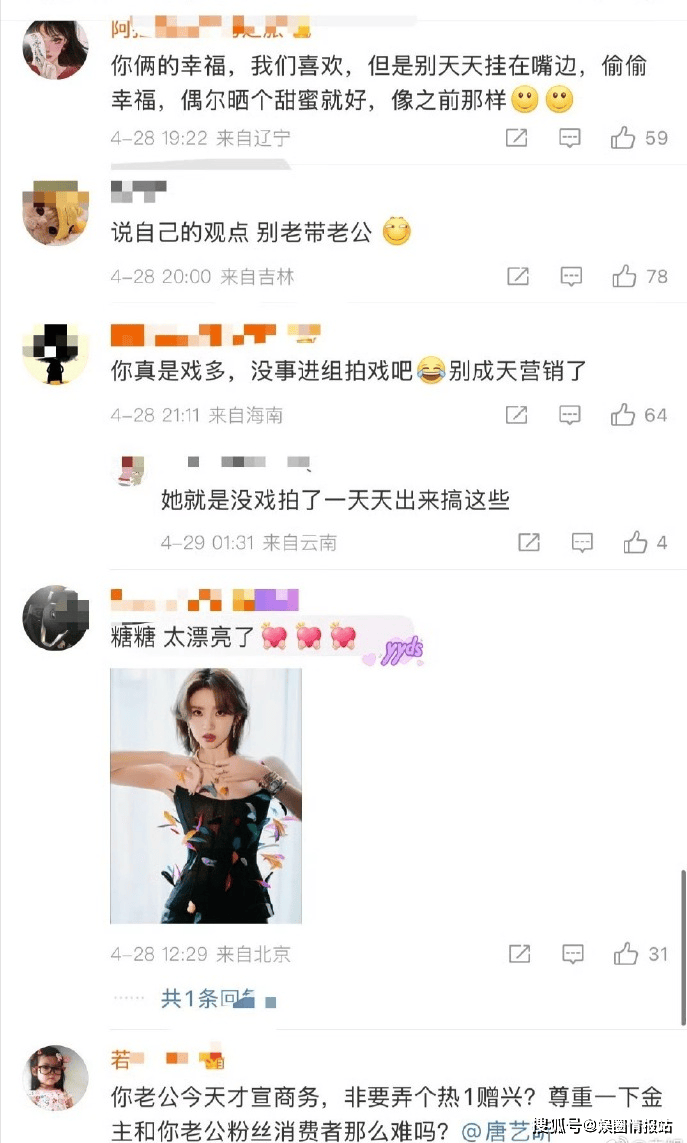Share the comment posted from 北京
The height and width of the screenshot is (1143, 687).
coord(519,953)
